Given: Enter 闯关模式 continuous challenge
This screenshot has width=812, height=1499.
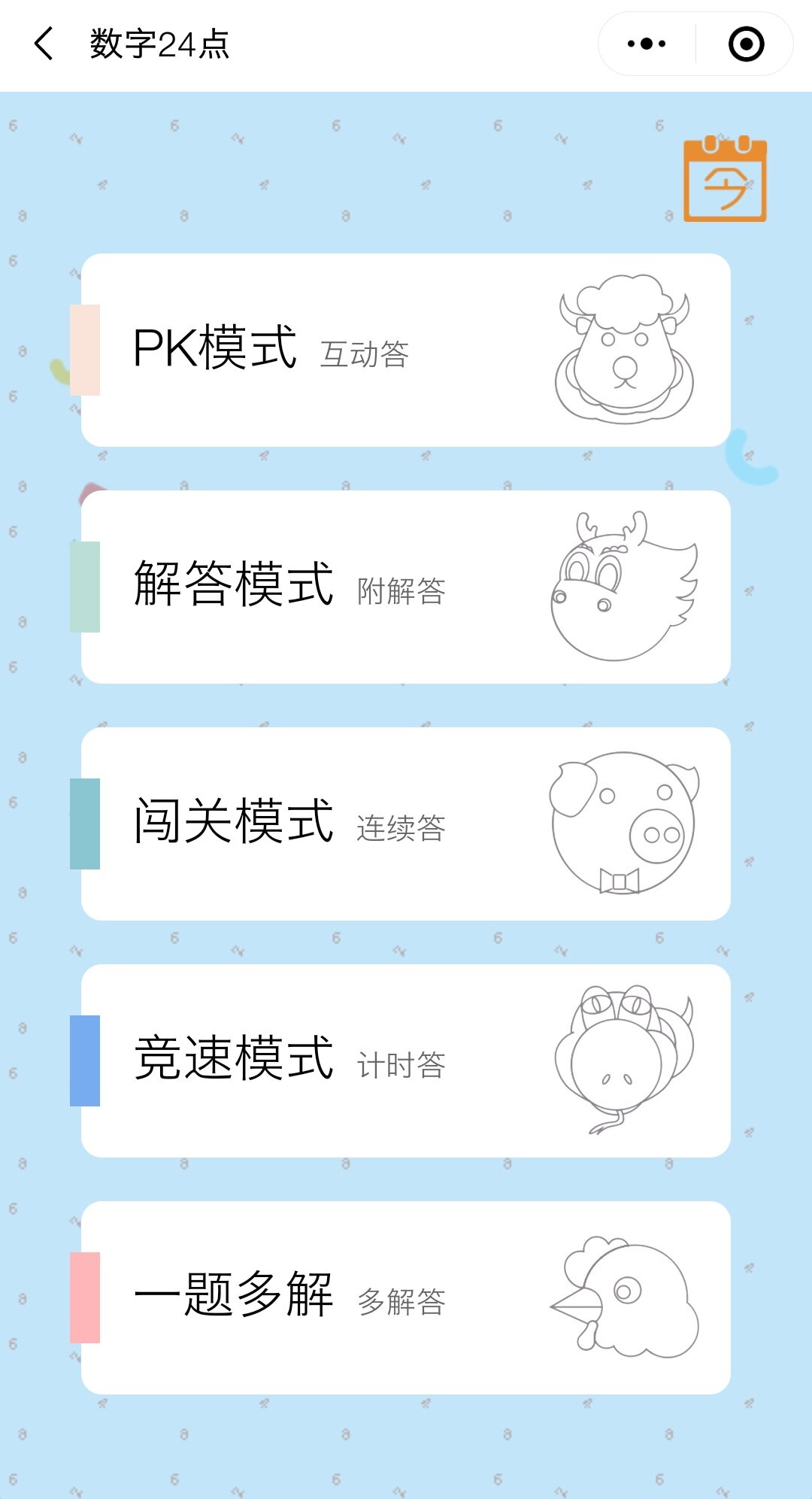Looking at the screenshot, I should [x=406, y=824].
